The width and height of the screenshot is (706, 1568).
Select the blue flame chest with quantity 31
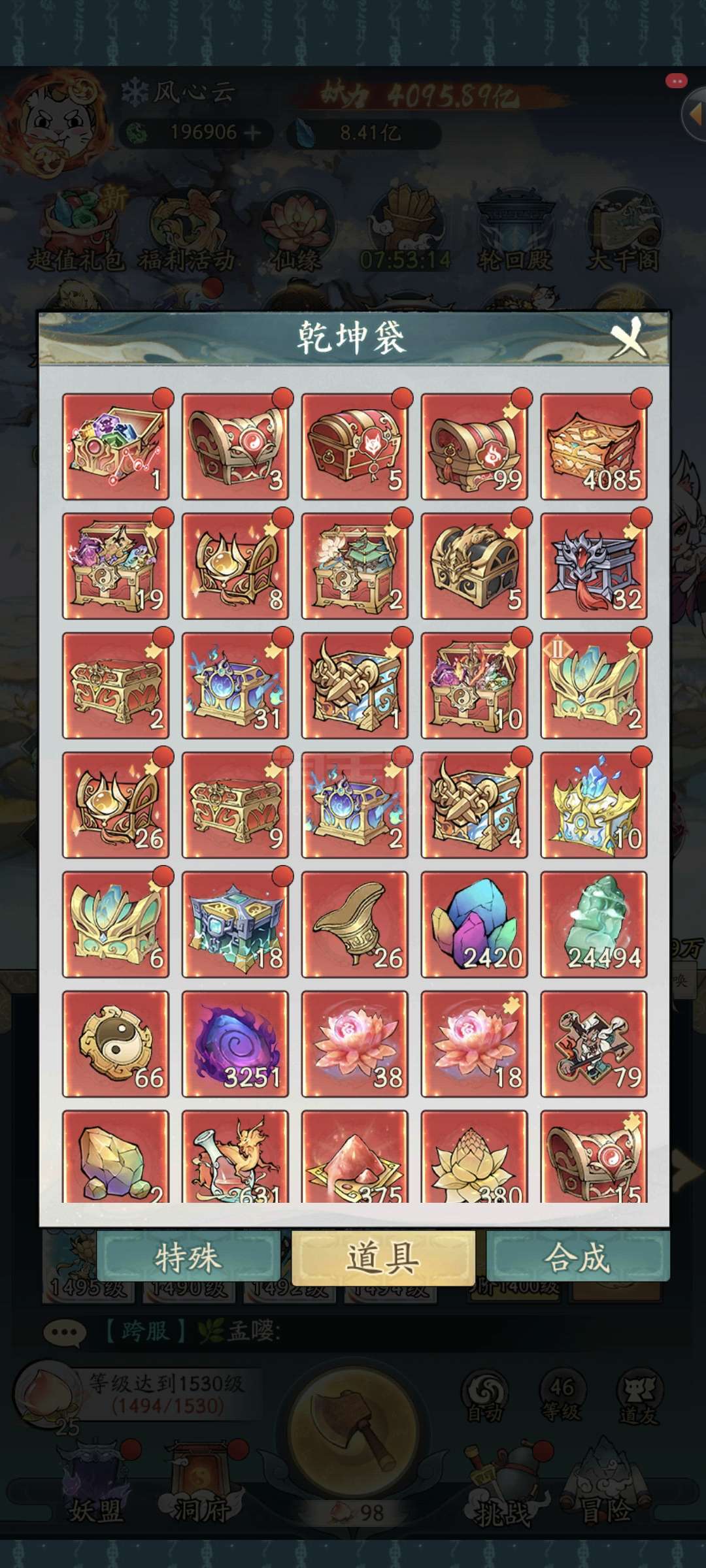(x=235, y=685)
